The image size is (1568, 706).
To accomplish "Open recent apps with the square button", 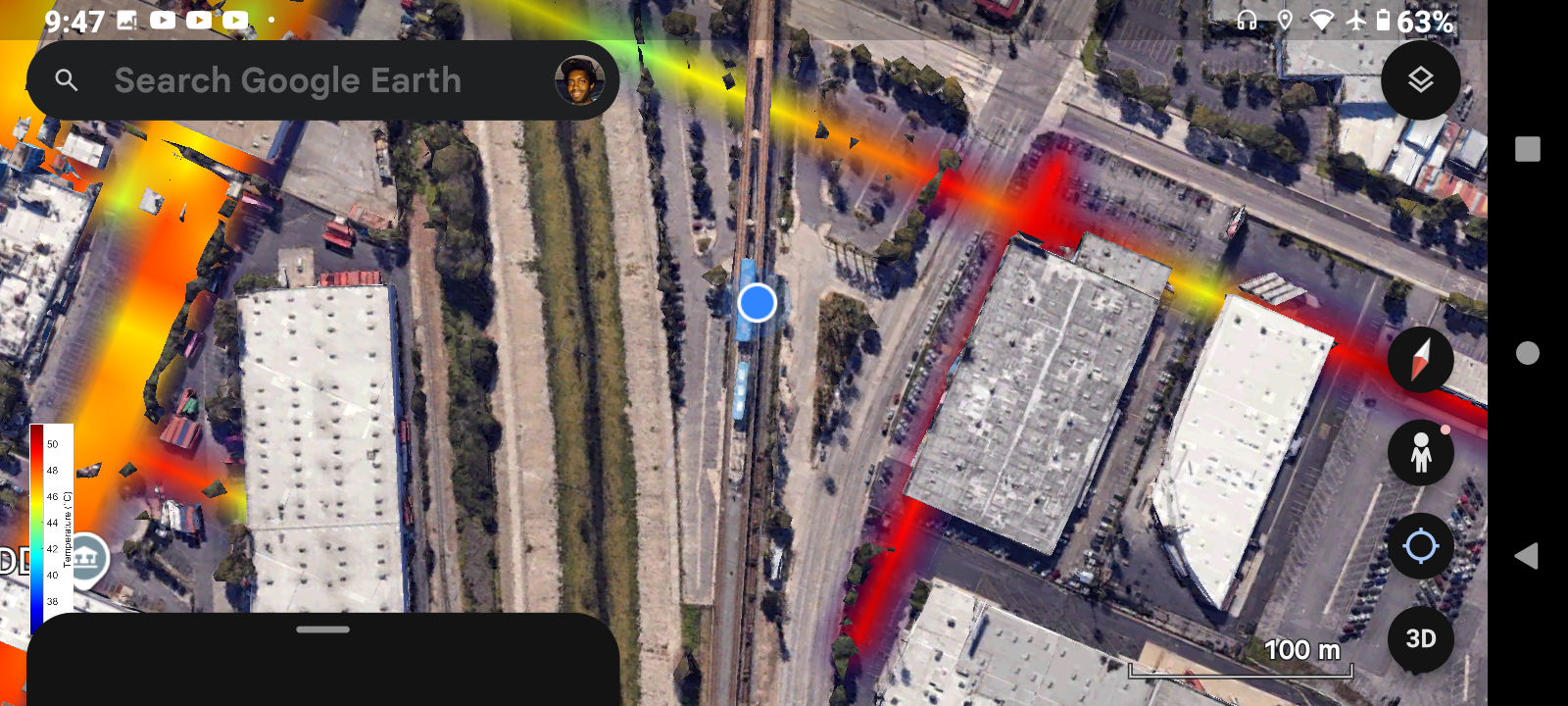I will (x=1527, y=149).
